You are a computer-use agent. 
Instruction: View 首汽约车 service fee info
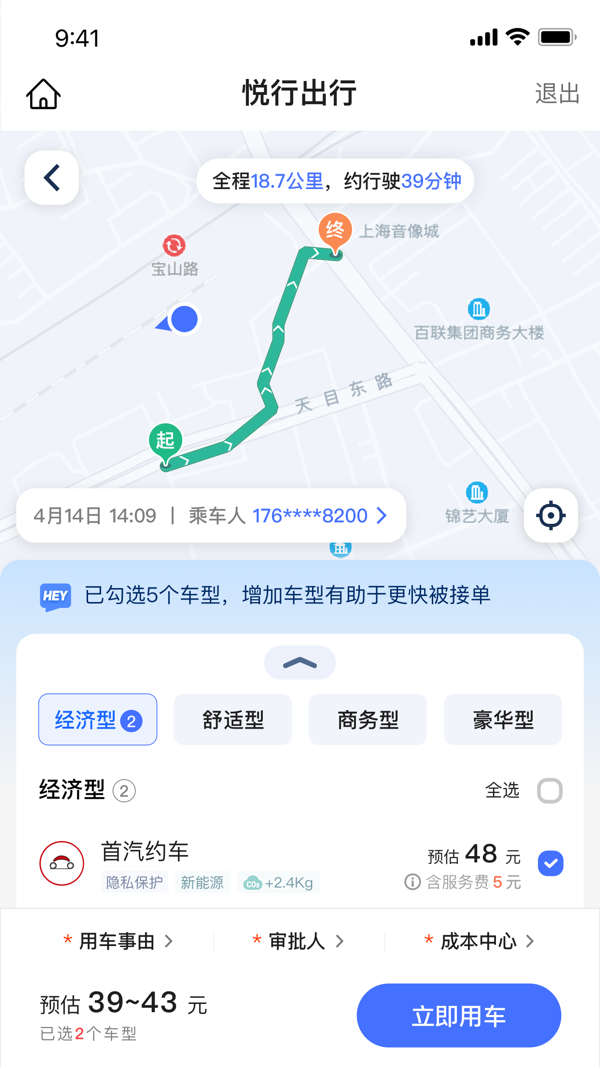(412, 882)
